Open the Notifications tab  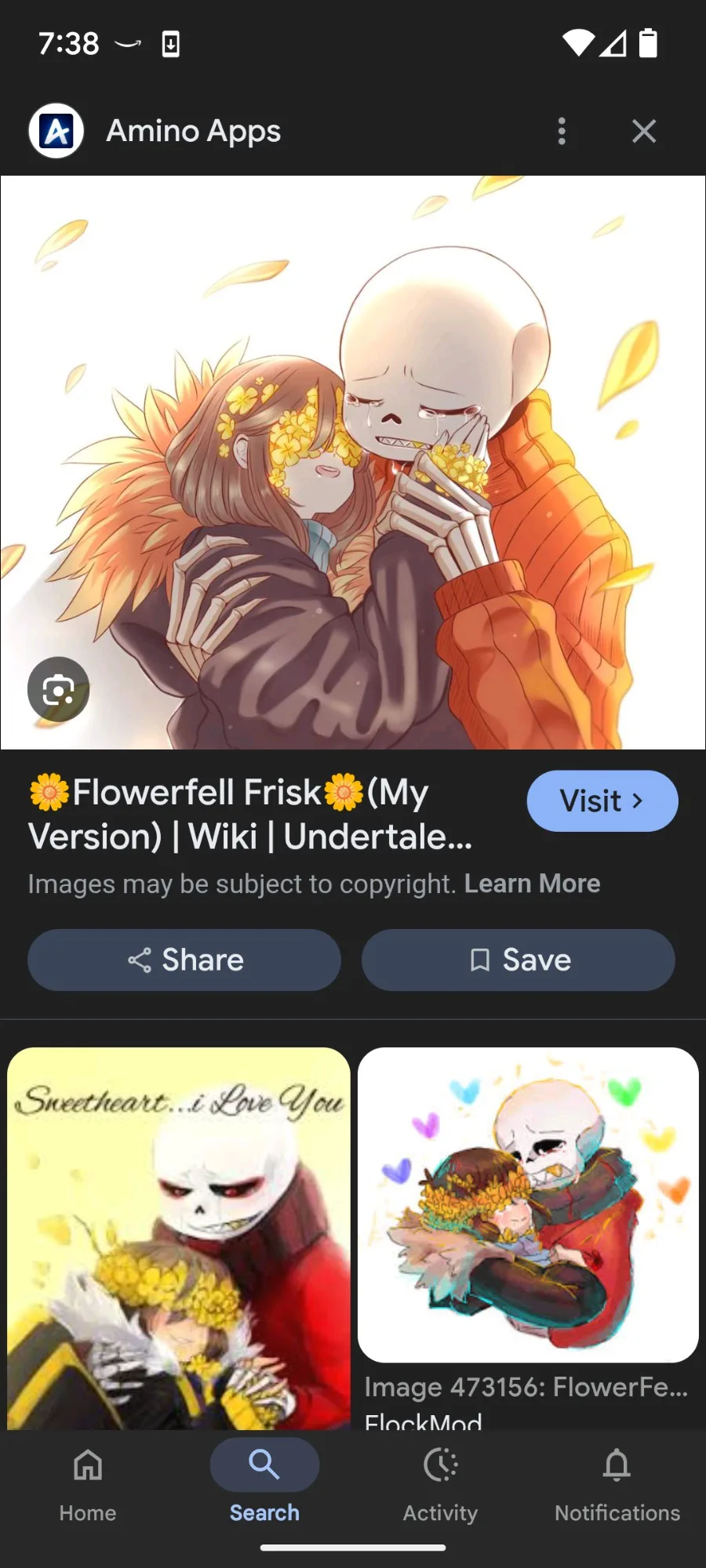click(617, 1482)
